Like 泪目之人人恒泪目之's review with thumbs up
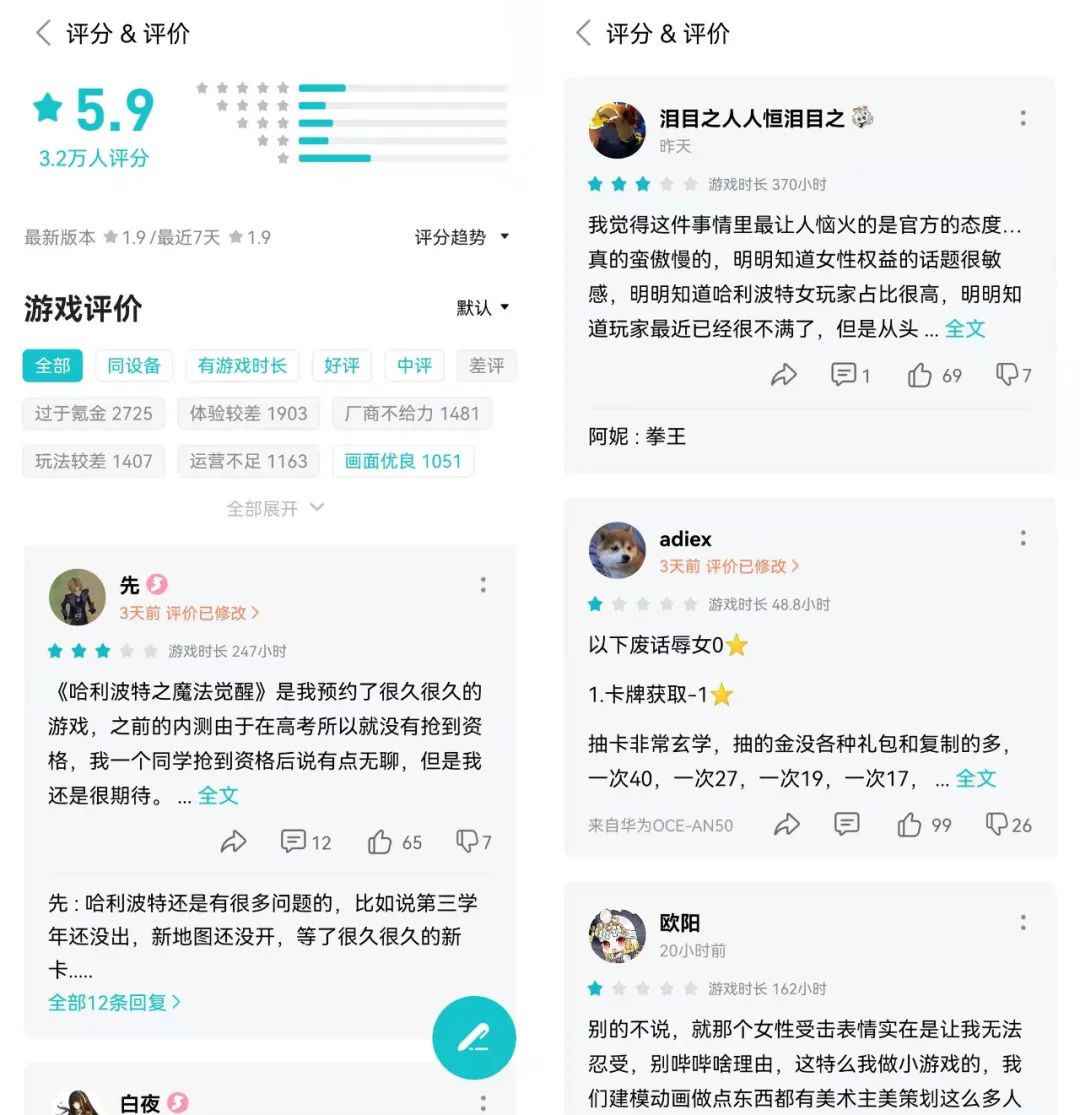1080x1115 pixels. (x=919, y=374)
